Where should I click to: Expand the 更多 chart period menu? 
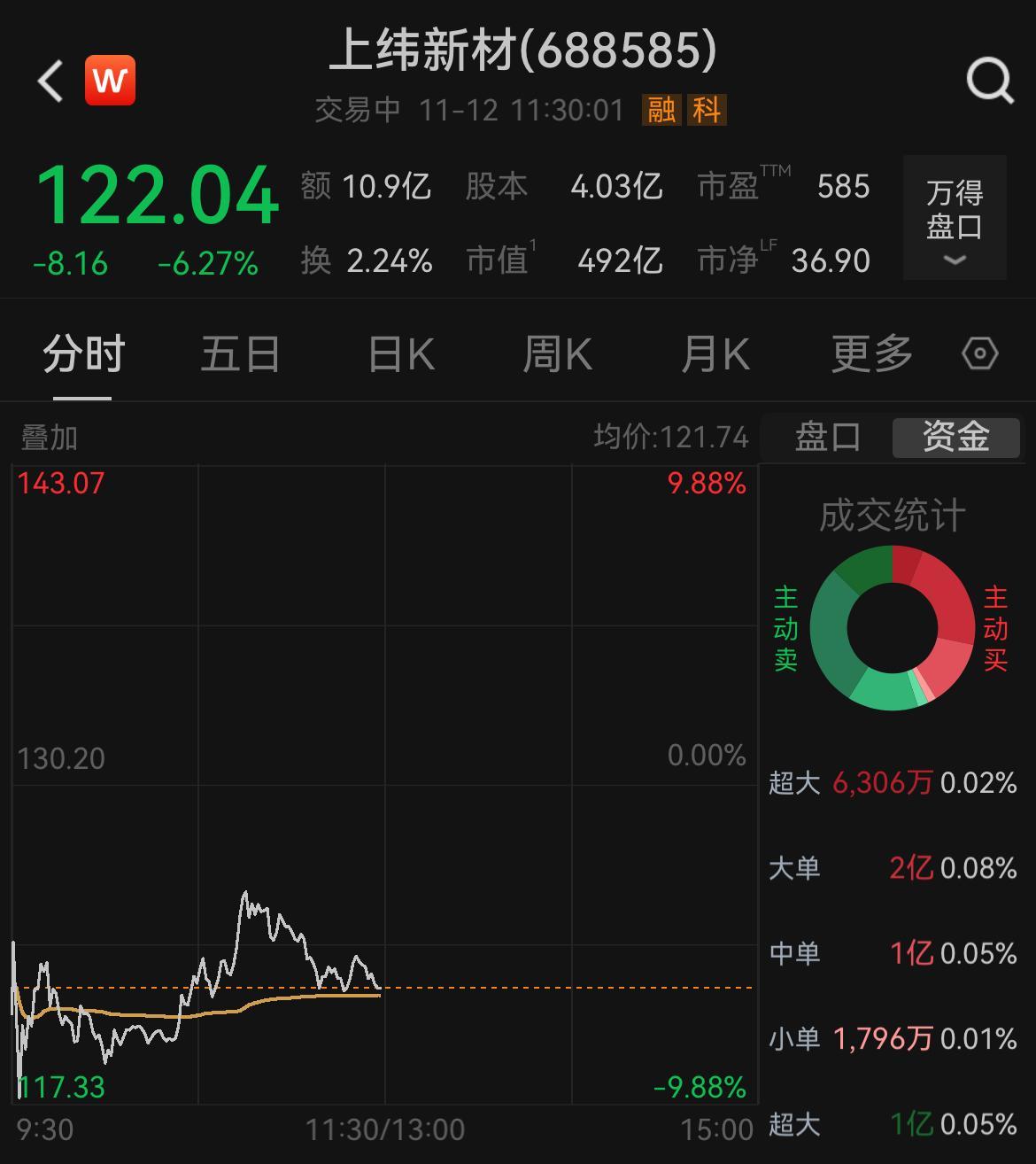click(x=871, y=353)
